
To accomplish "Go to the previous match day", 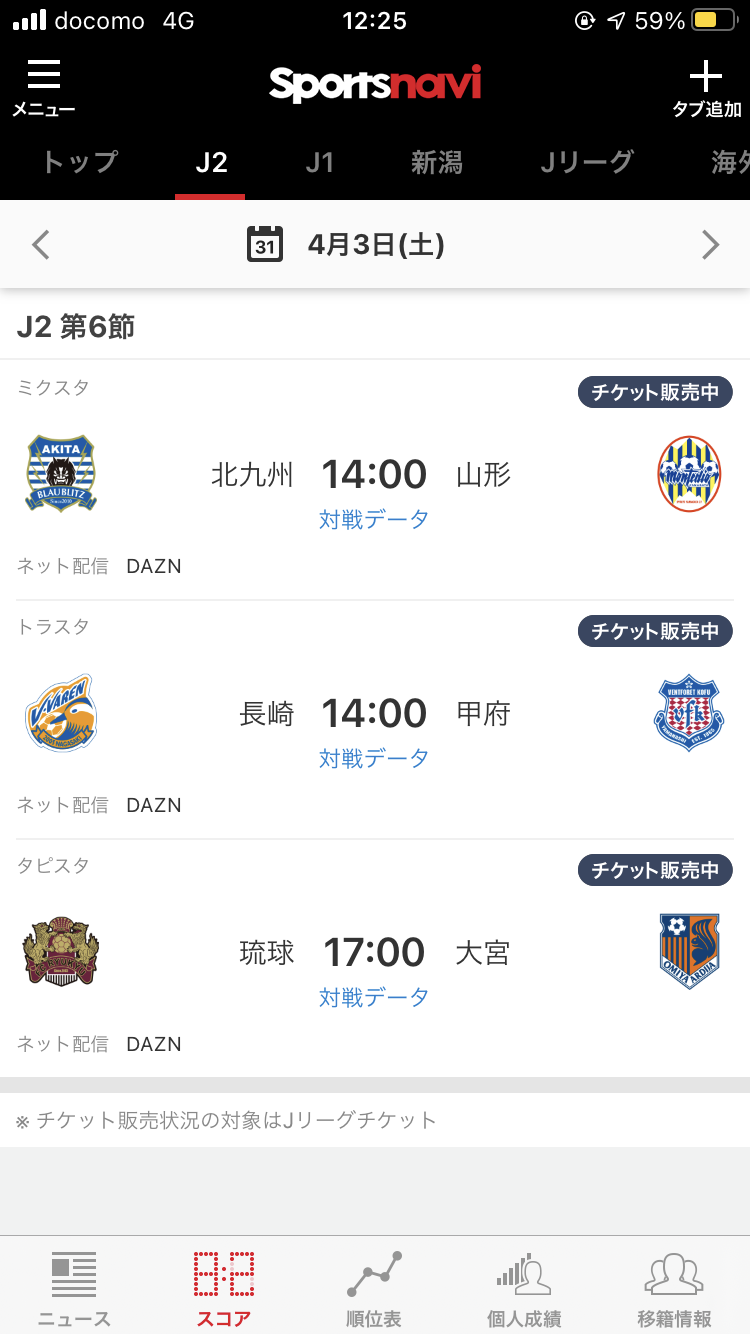I will pos(41,245).
